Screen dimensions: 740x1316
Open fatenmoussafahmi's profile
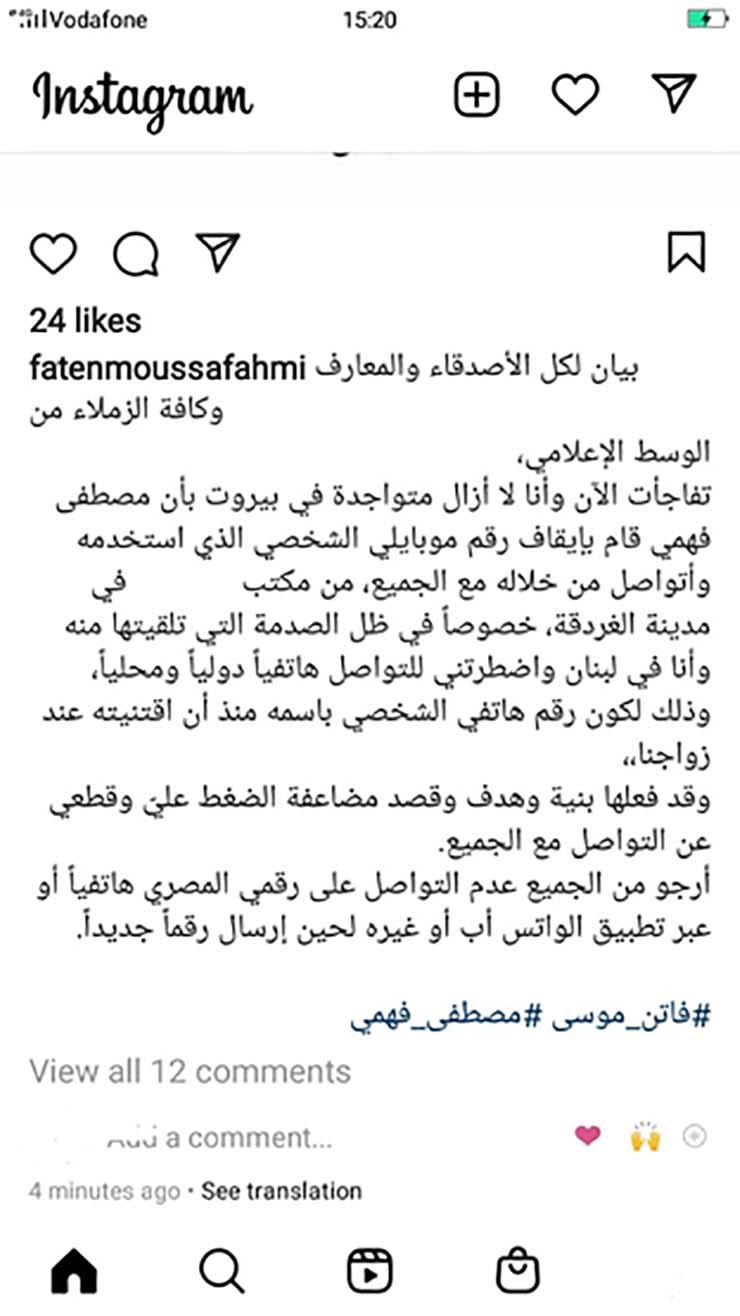(x=167, y=369)
